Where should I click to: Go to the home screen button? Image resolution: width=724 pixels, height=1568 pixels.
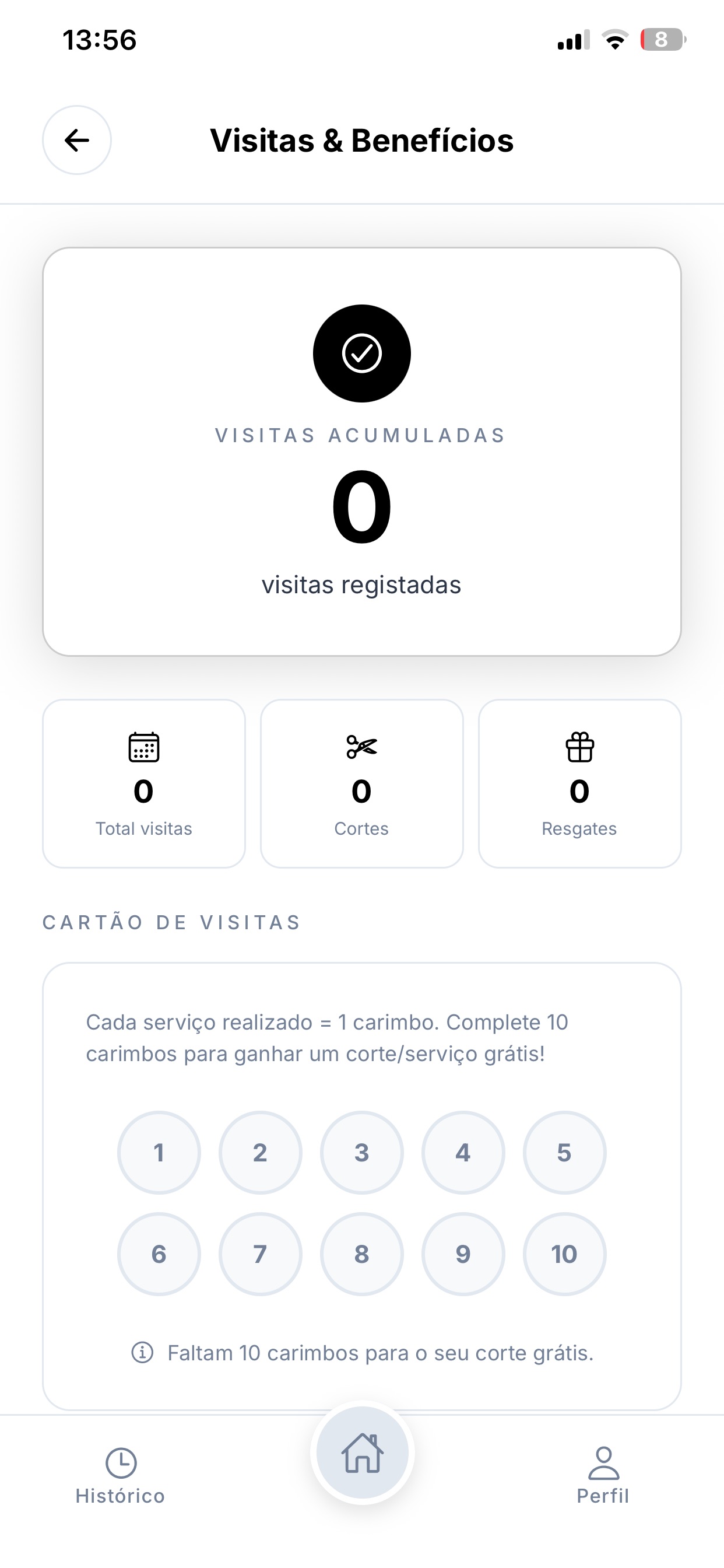coord(363,1452)
